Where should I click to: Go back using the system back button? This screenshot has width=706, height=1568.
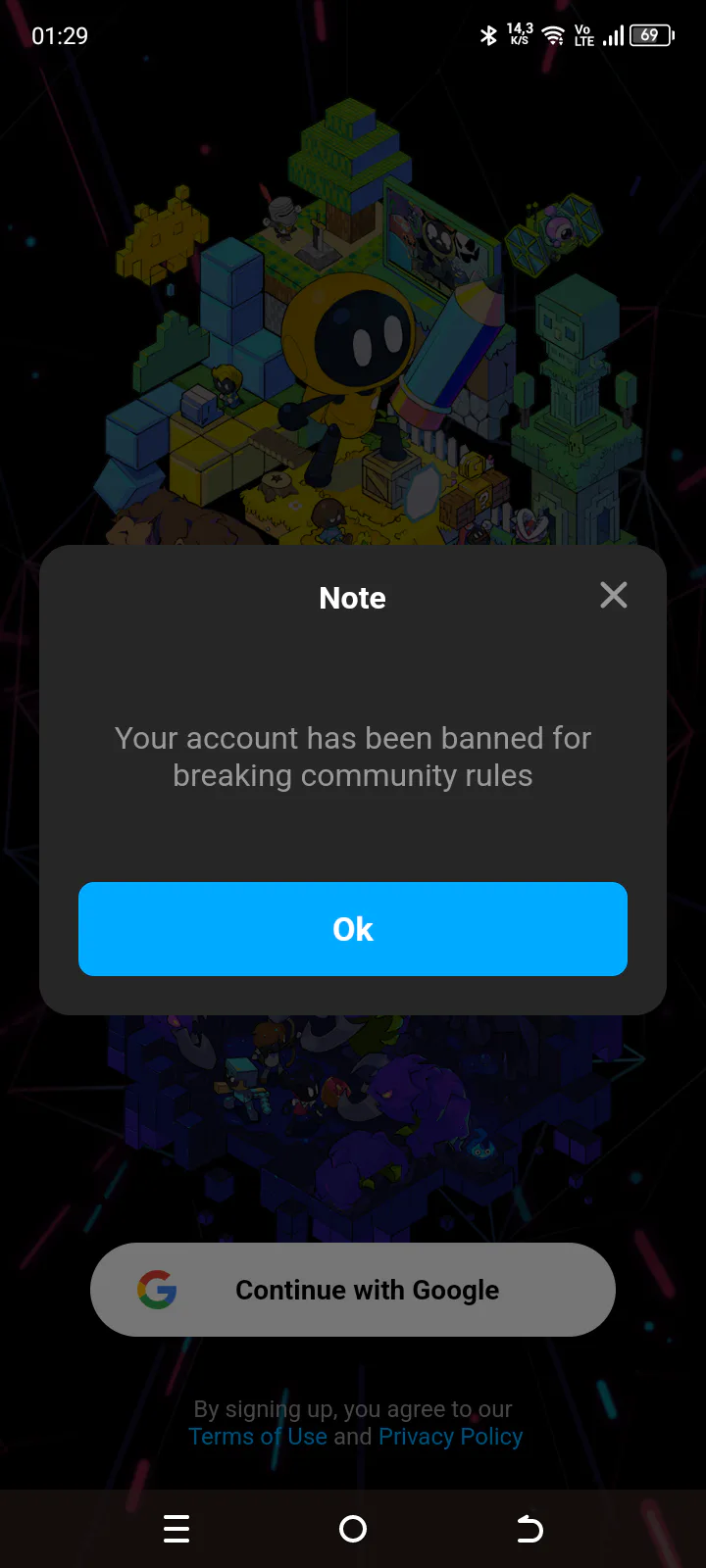(529, 1529)
